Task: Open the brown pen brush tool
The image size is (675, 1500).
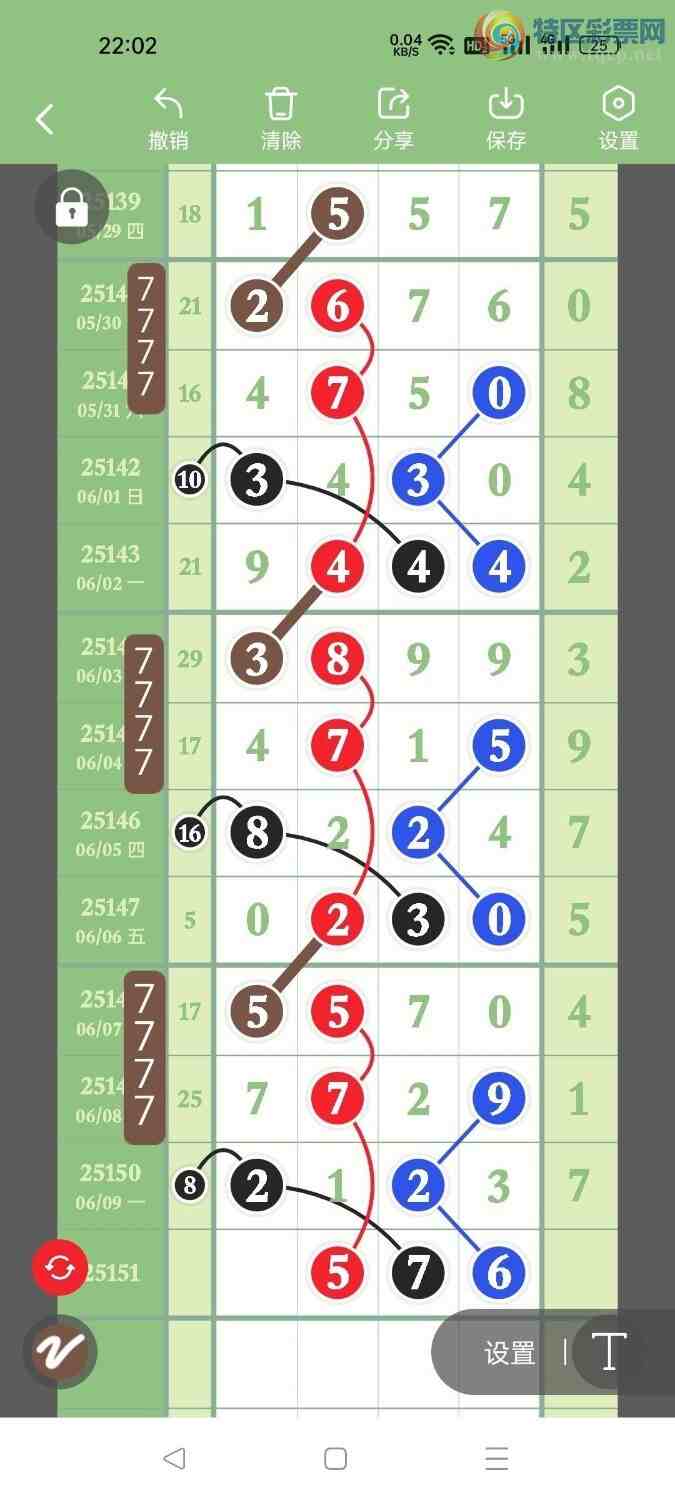Action: click(60, 1352)
